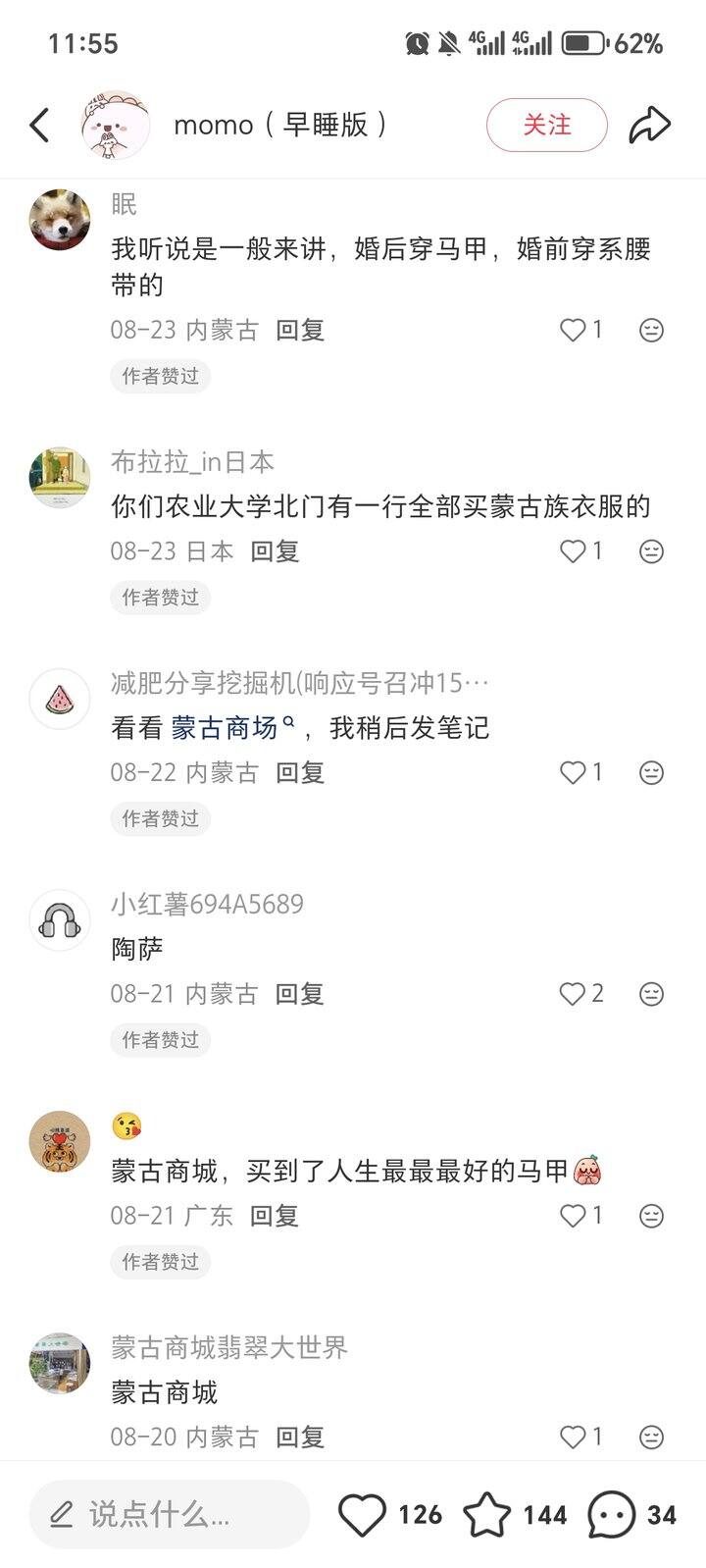Like the post with 126 likes
Viewport: 706px width, 1568px height.
[363, 1514]
